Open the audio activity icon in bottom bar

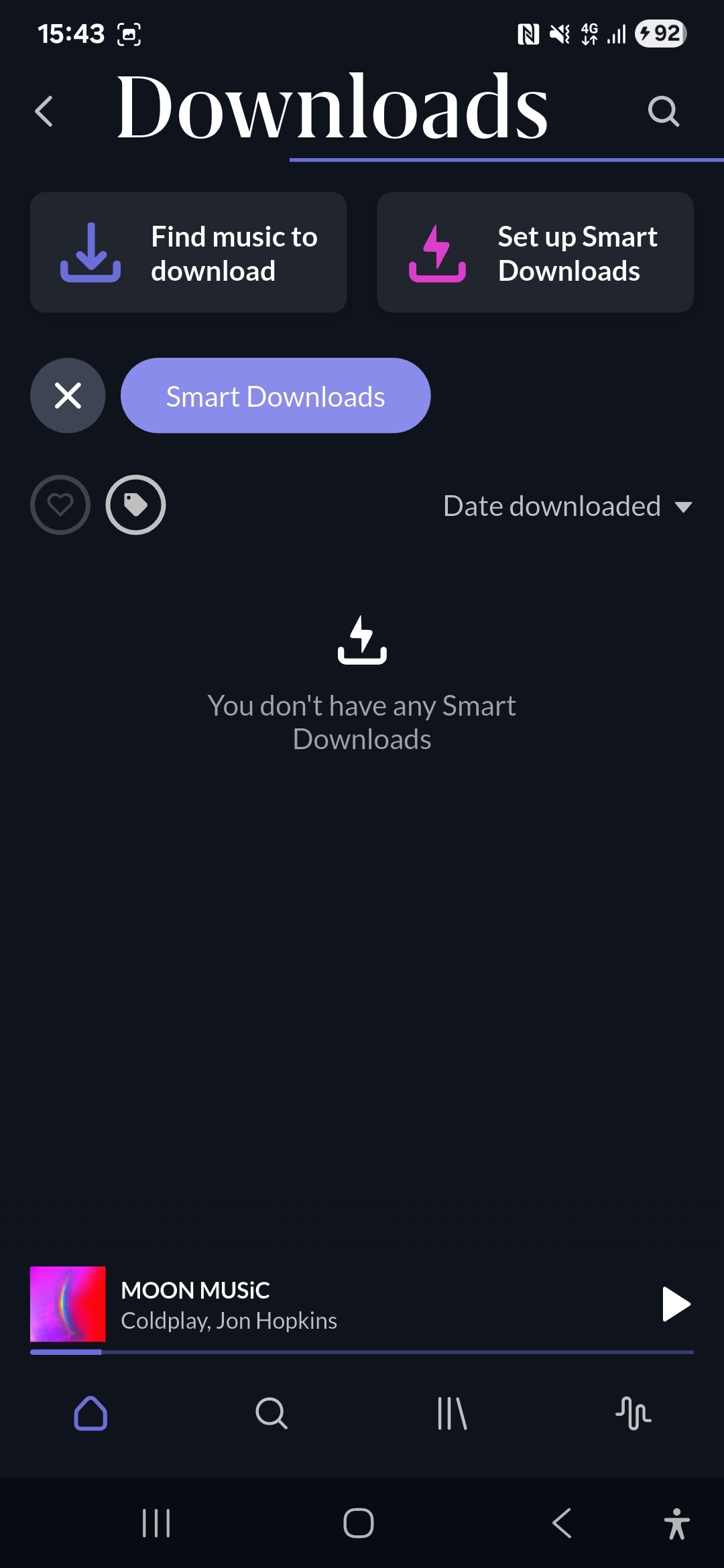pos(633,1414)
